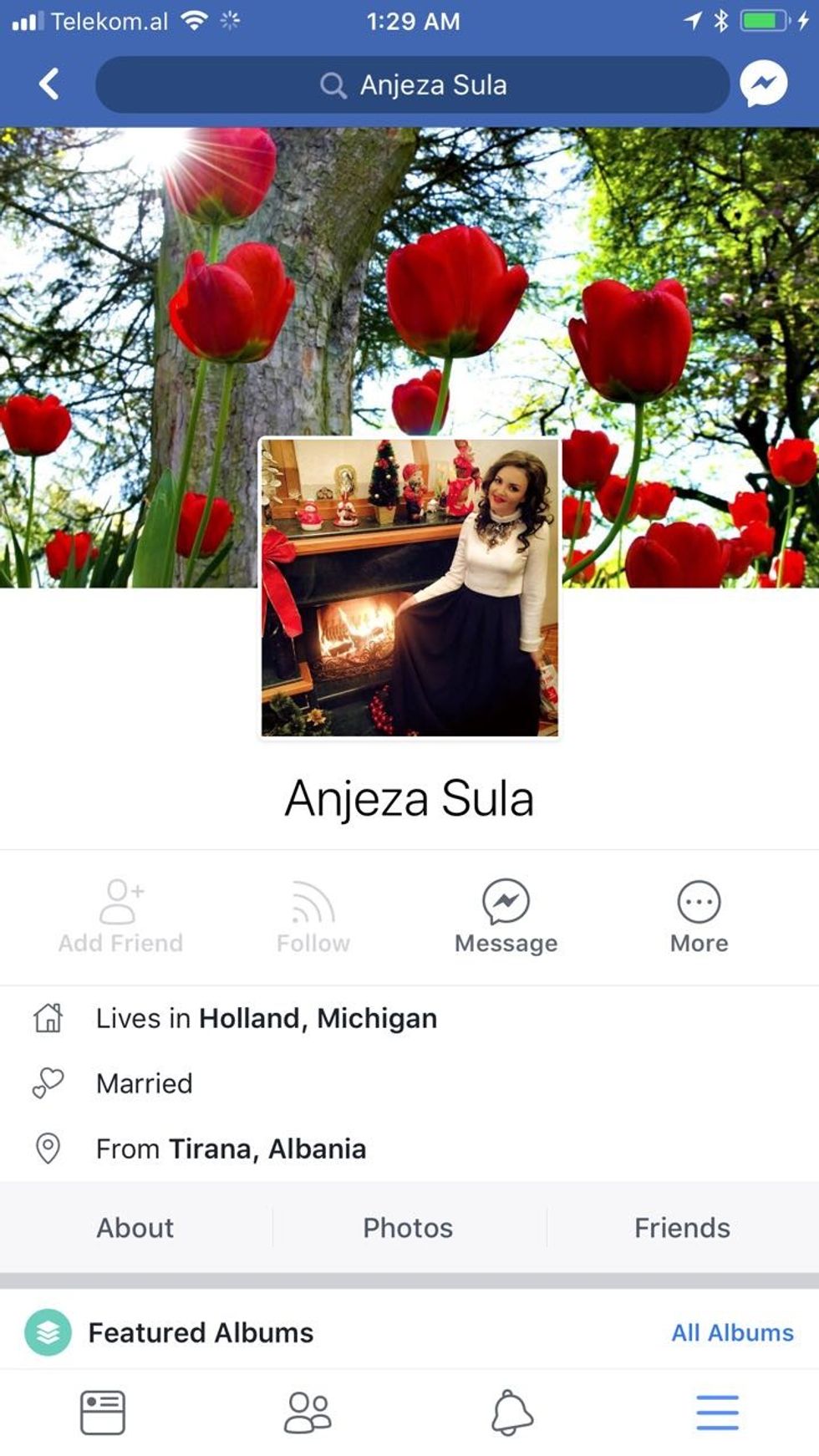
Task: Go back using the top arrow
Action: coord(49,84)
